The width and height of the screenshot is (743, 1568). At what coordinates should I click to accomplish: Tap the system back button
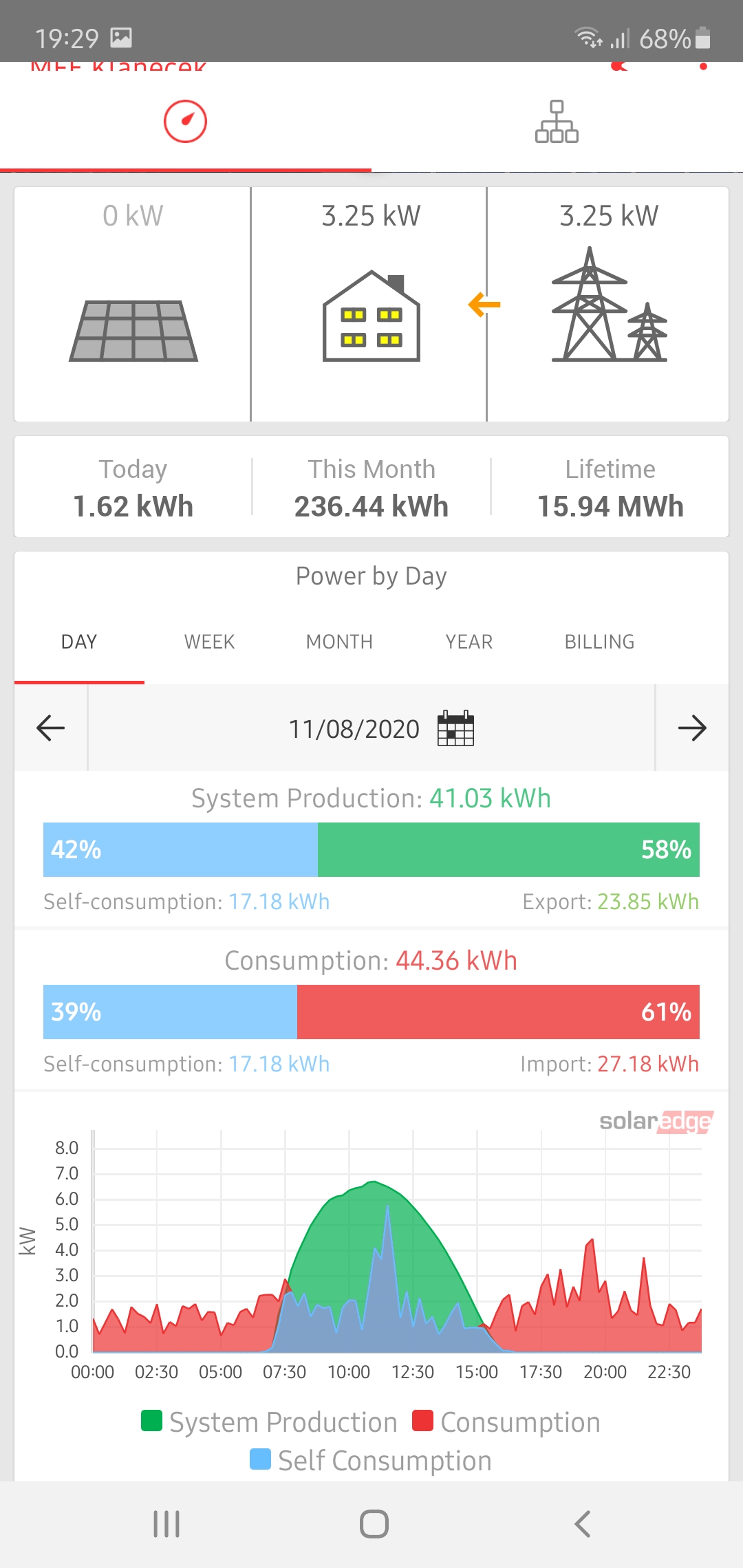point(582,1524)
